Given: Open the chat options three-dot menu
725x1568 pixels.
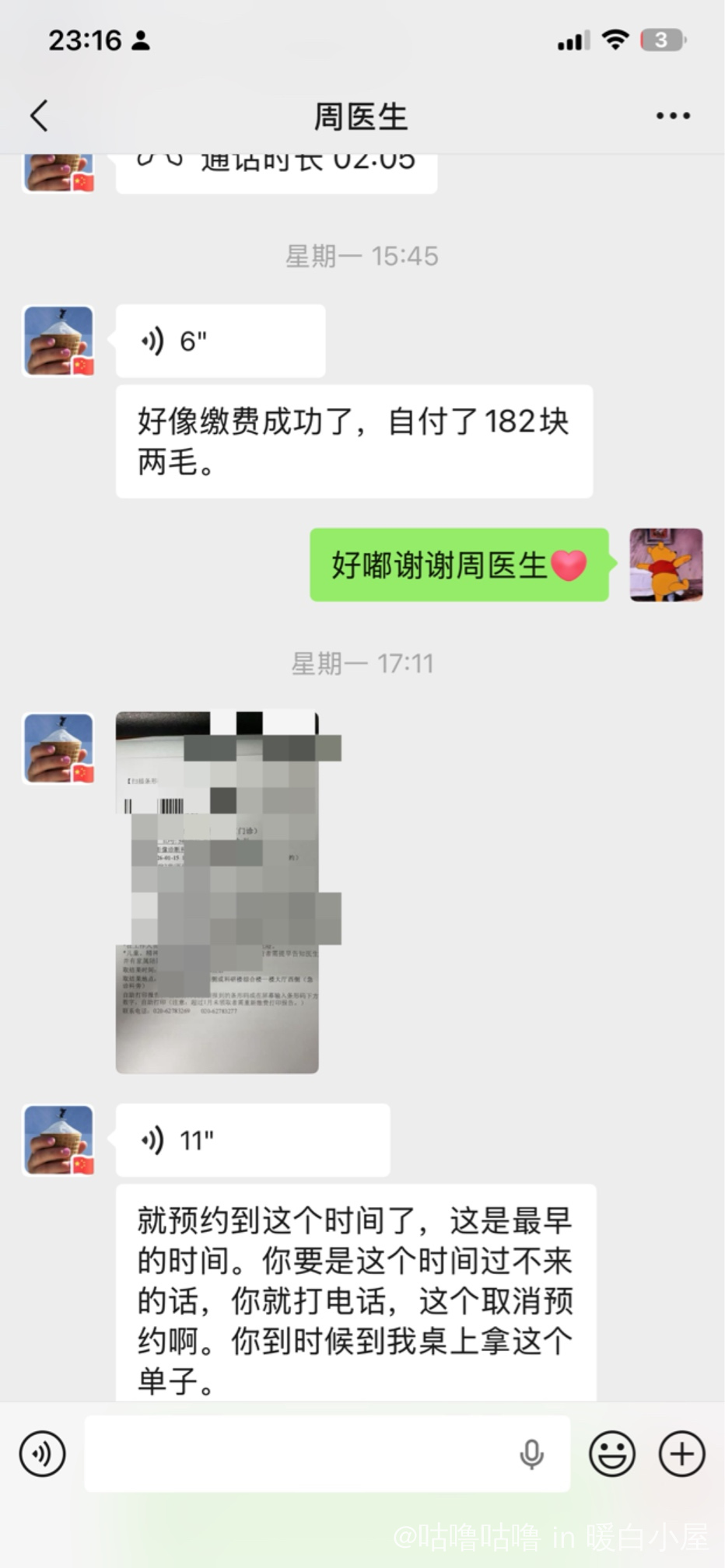Looking at the screenshot, I should pos(672,116).
